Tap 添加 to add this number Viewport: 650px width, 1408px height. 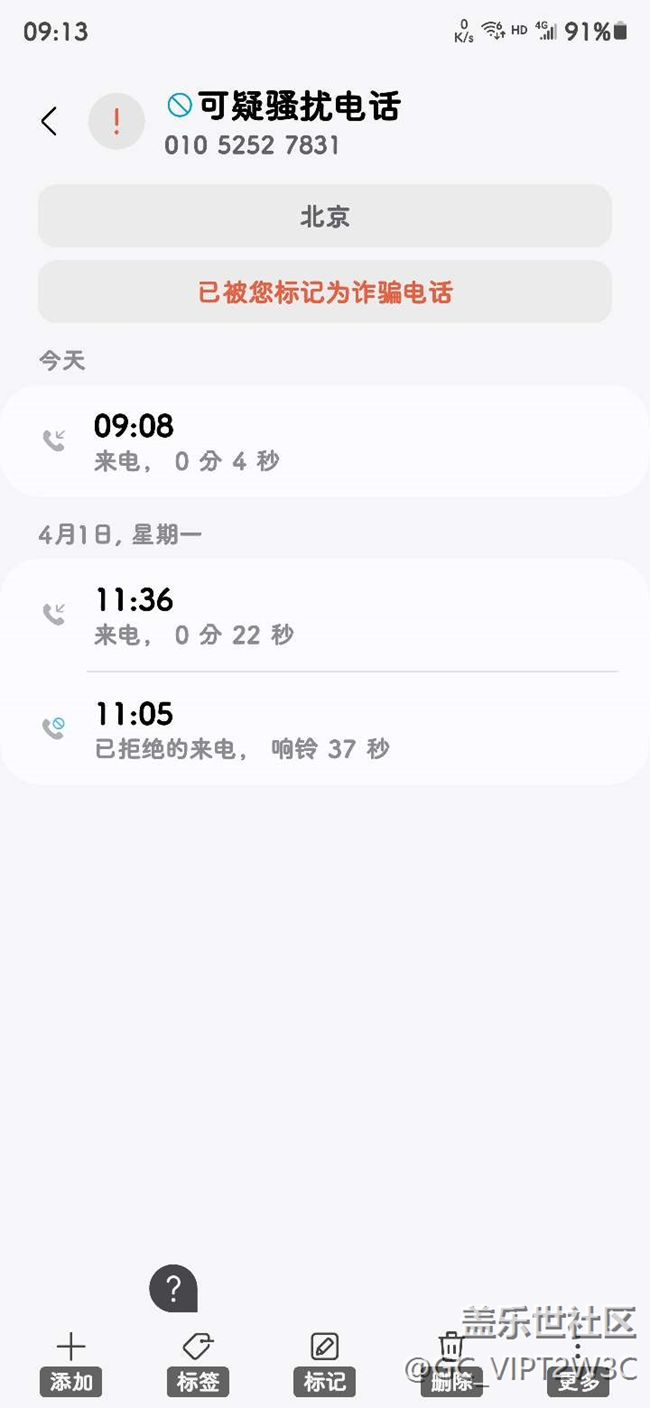pos(71,1362)
